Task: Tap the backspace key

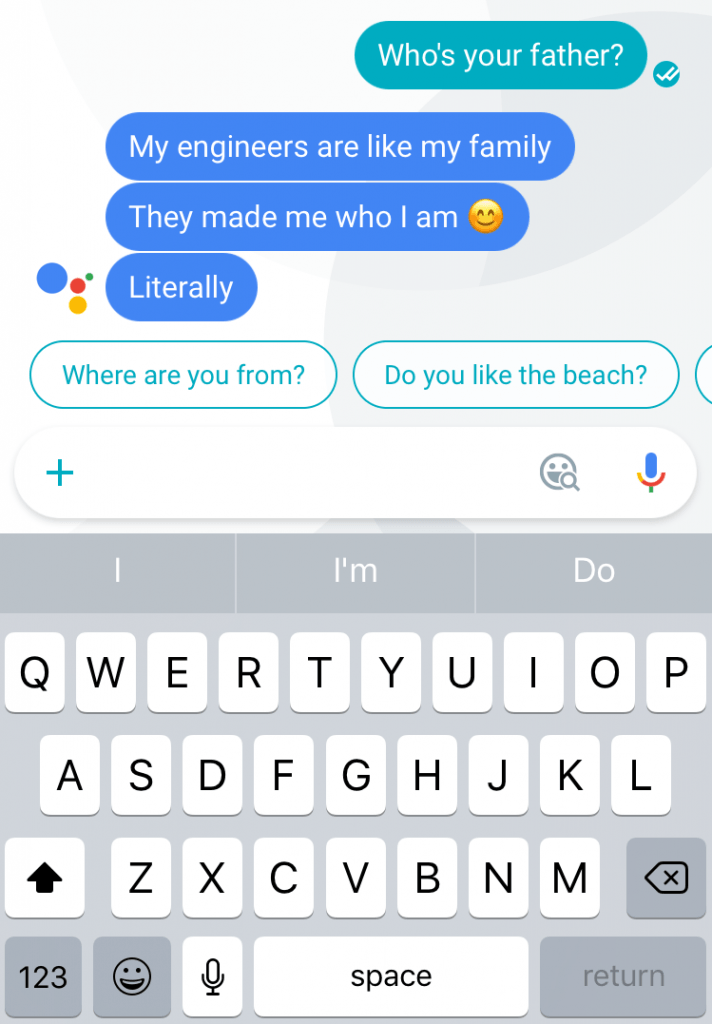Action: 665,879
